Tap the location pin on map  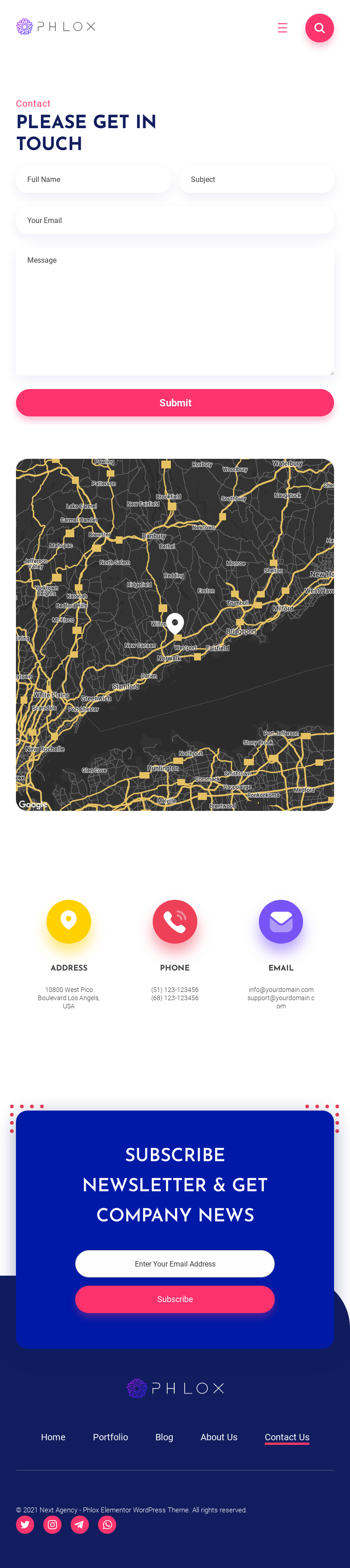175,622
